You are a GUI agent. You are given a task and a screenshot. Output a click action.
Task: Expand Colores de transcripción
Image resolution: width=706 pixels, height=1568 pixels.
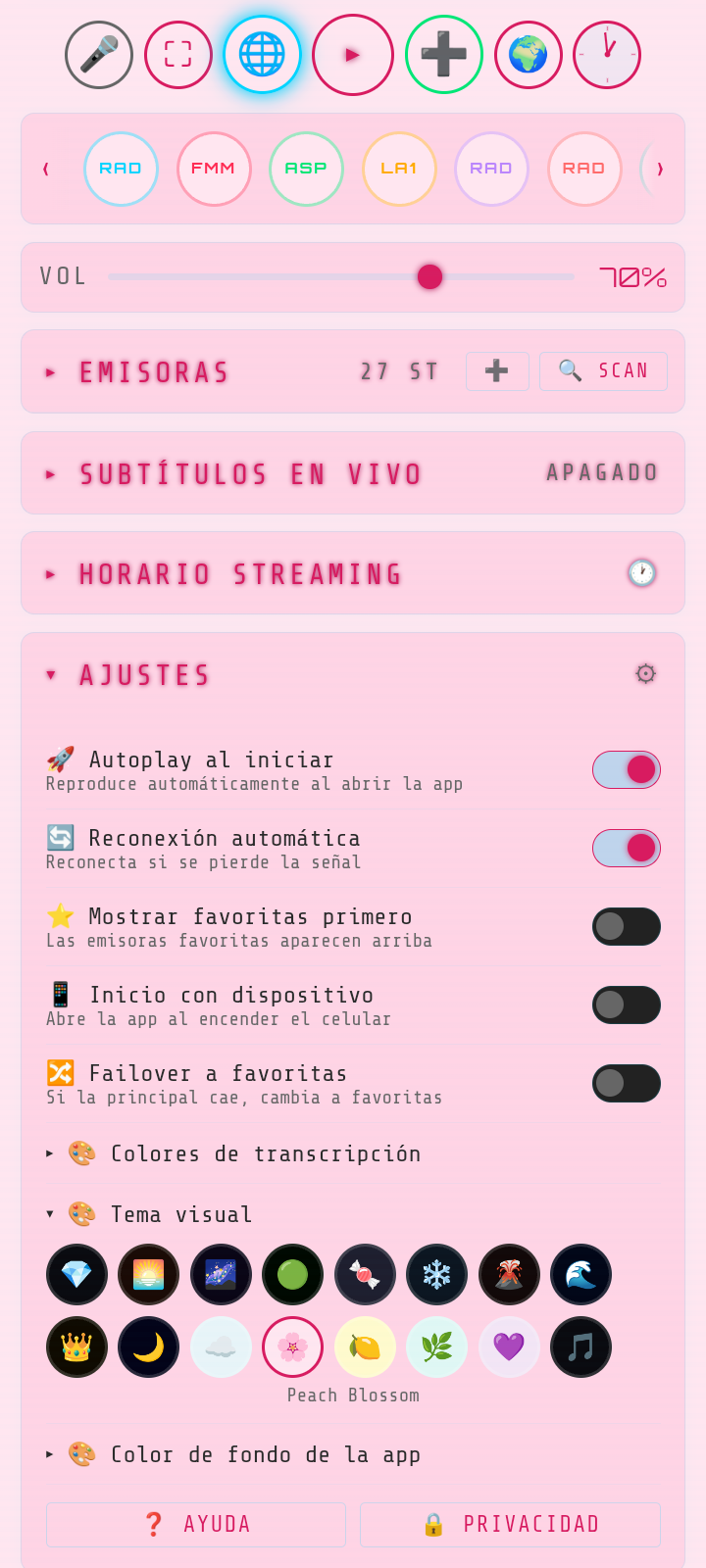click(265, 1154)
